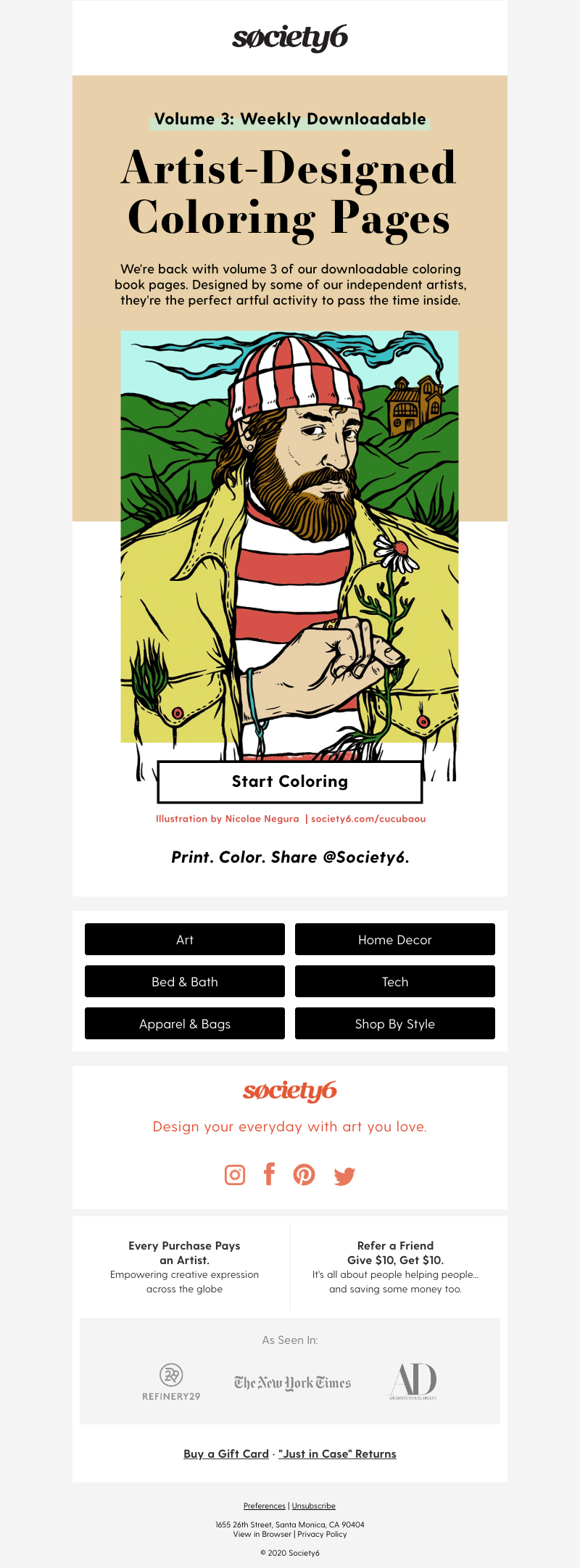Open "Just in Case" Returns link

tap(337, 1454)
